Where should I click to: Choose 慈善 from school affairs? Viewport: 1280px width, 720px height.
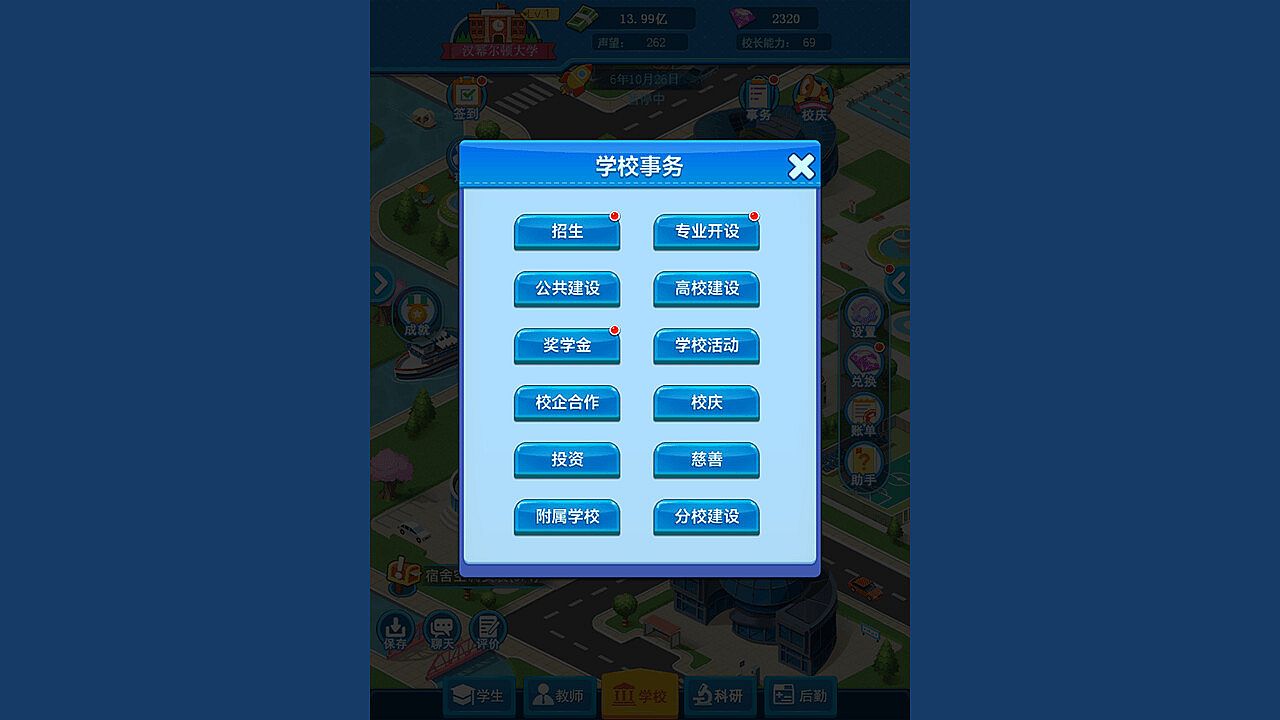tap(706, 459)
